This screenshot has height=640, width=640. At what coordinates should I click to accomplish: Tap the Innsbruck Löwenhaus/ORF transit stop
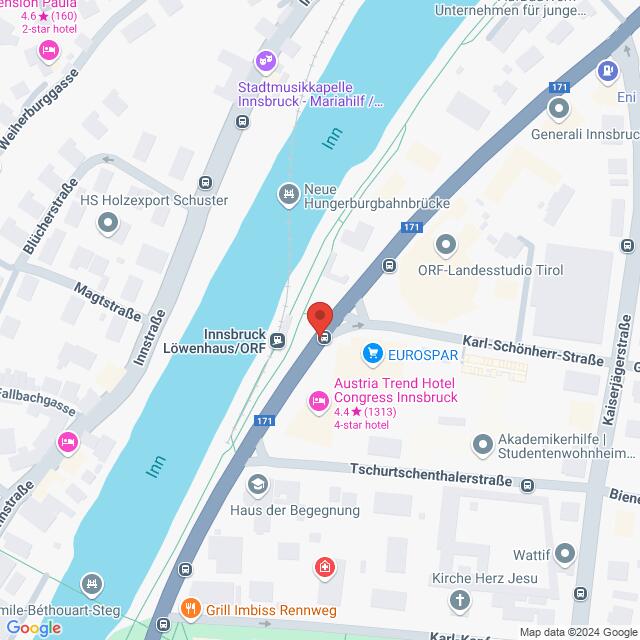(279, 340)
